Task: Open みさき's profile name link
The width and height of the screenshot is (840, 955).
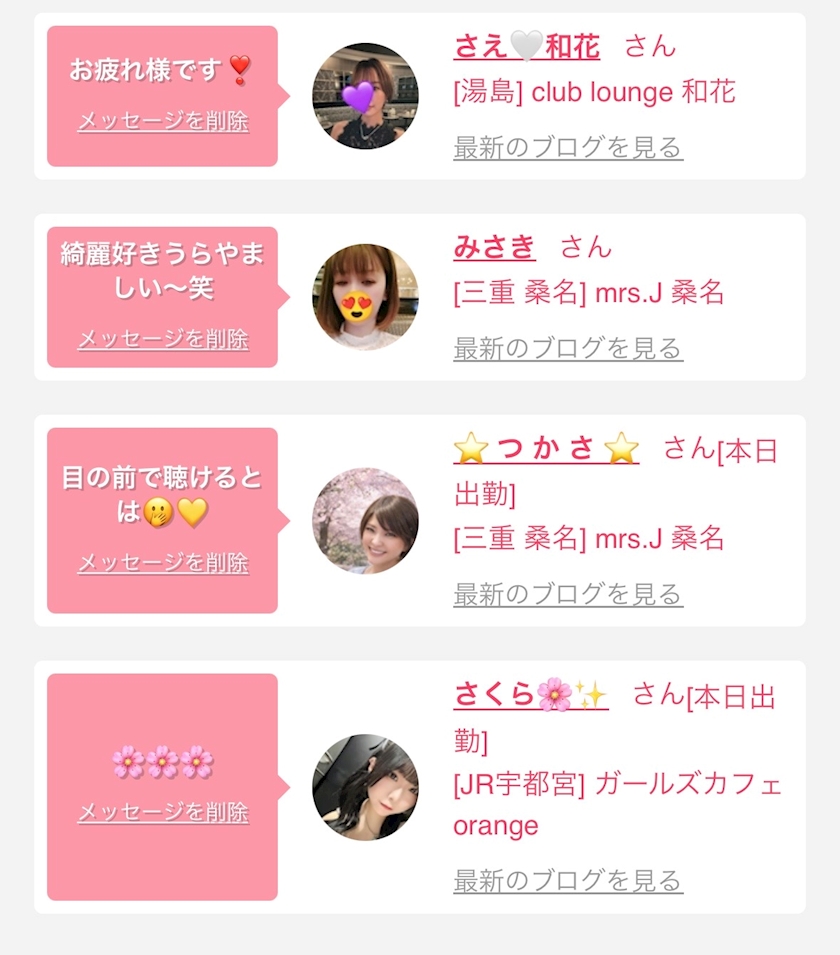Action: (494, 247)
